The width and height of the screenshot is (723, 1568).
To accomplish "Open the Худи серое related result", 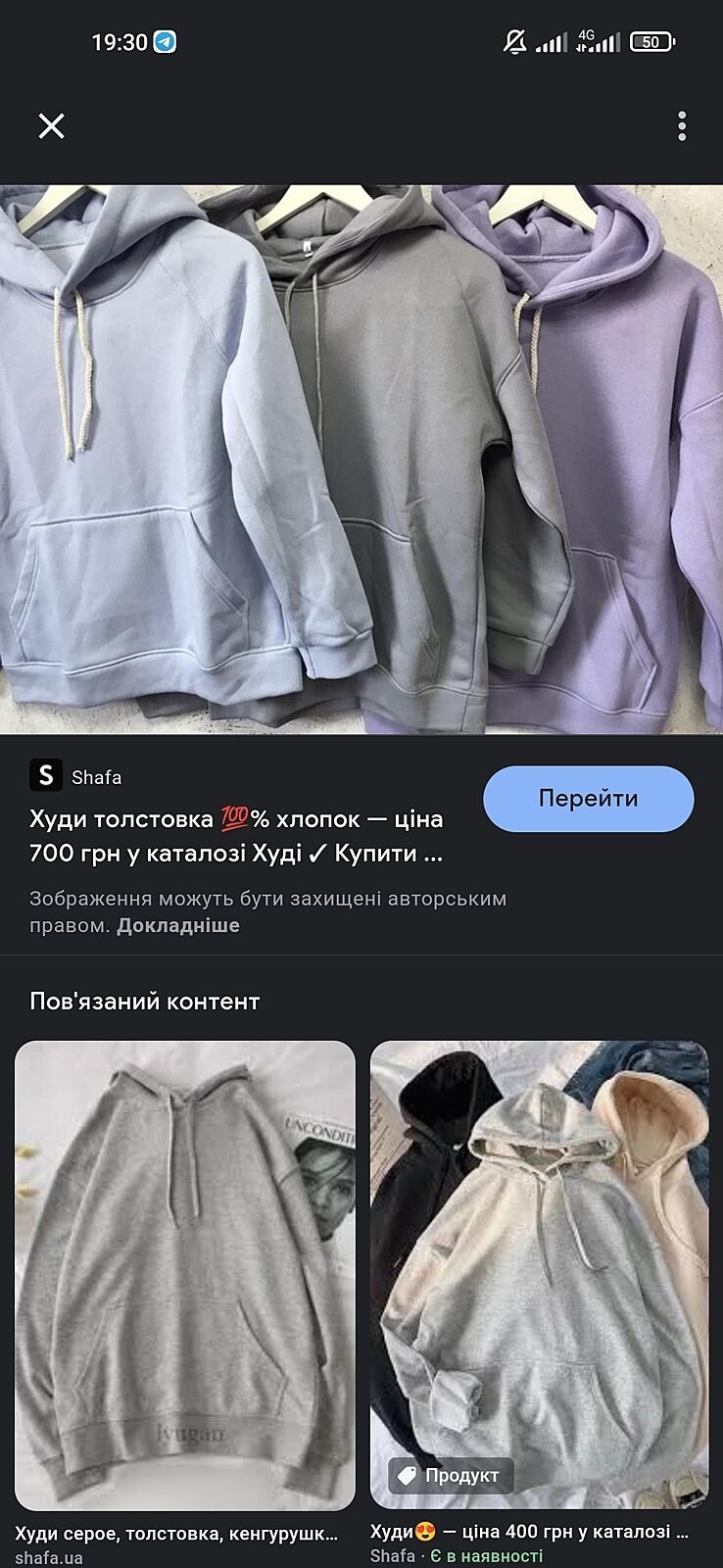I will pos(185,1274).
